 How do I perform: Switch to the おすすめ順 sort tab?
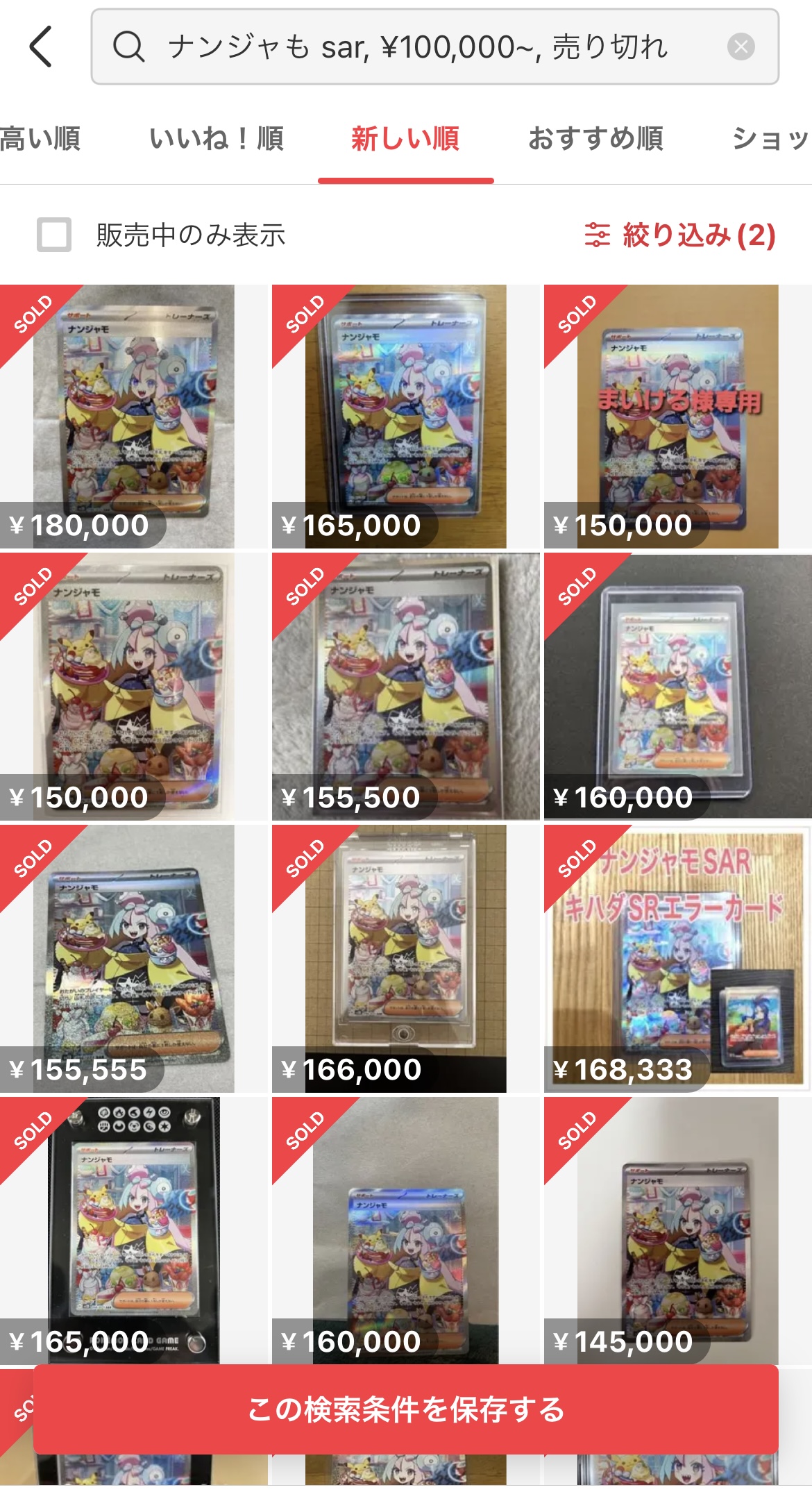click(595, 139)
